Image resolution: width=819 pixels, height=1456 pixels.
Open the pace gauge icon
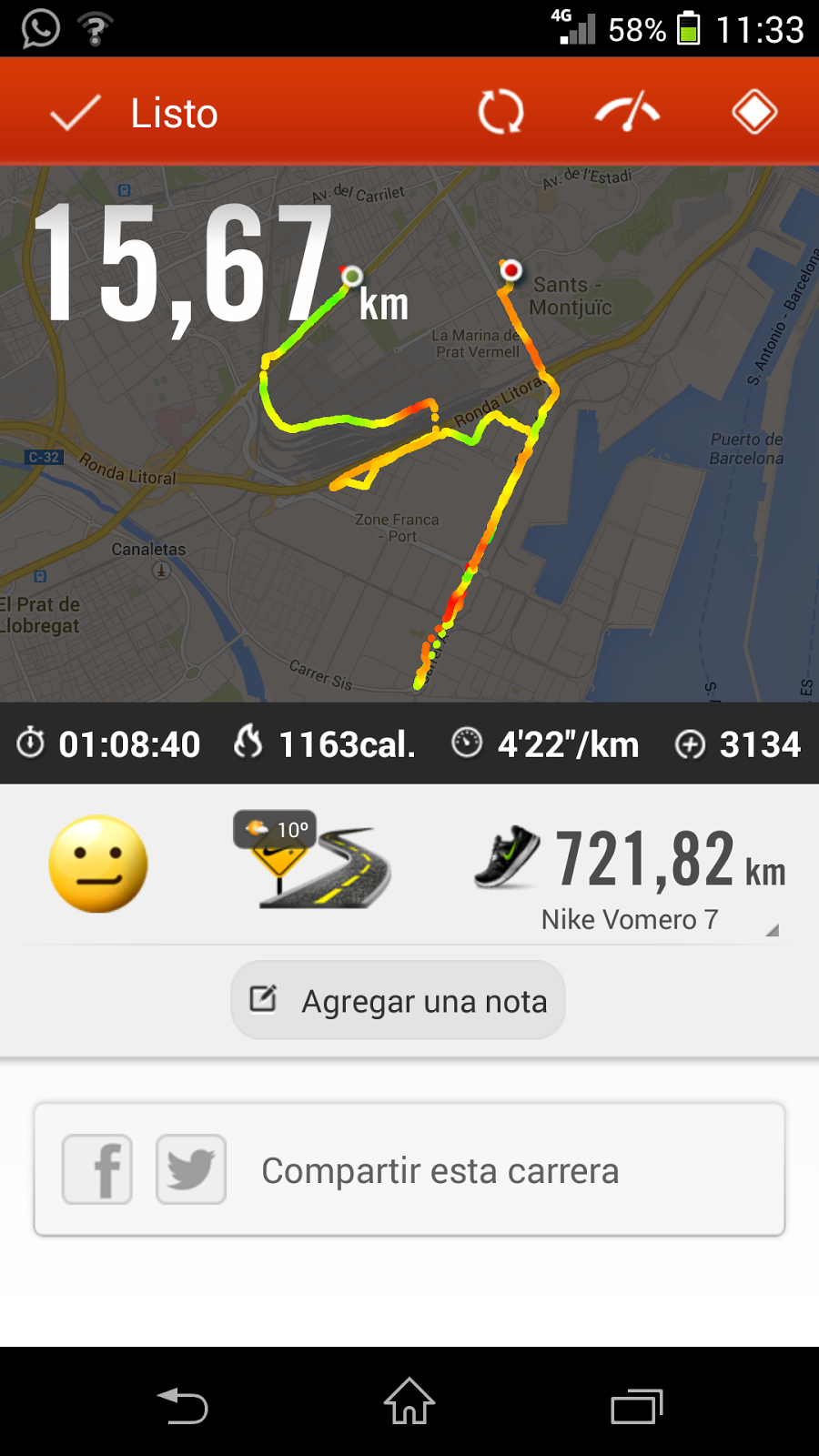tap(627, 112)
